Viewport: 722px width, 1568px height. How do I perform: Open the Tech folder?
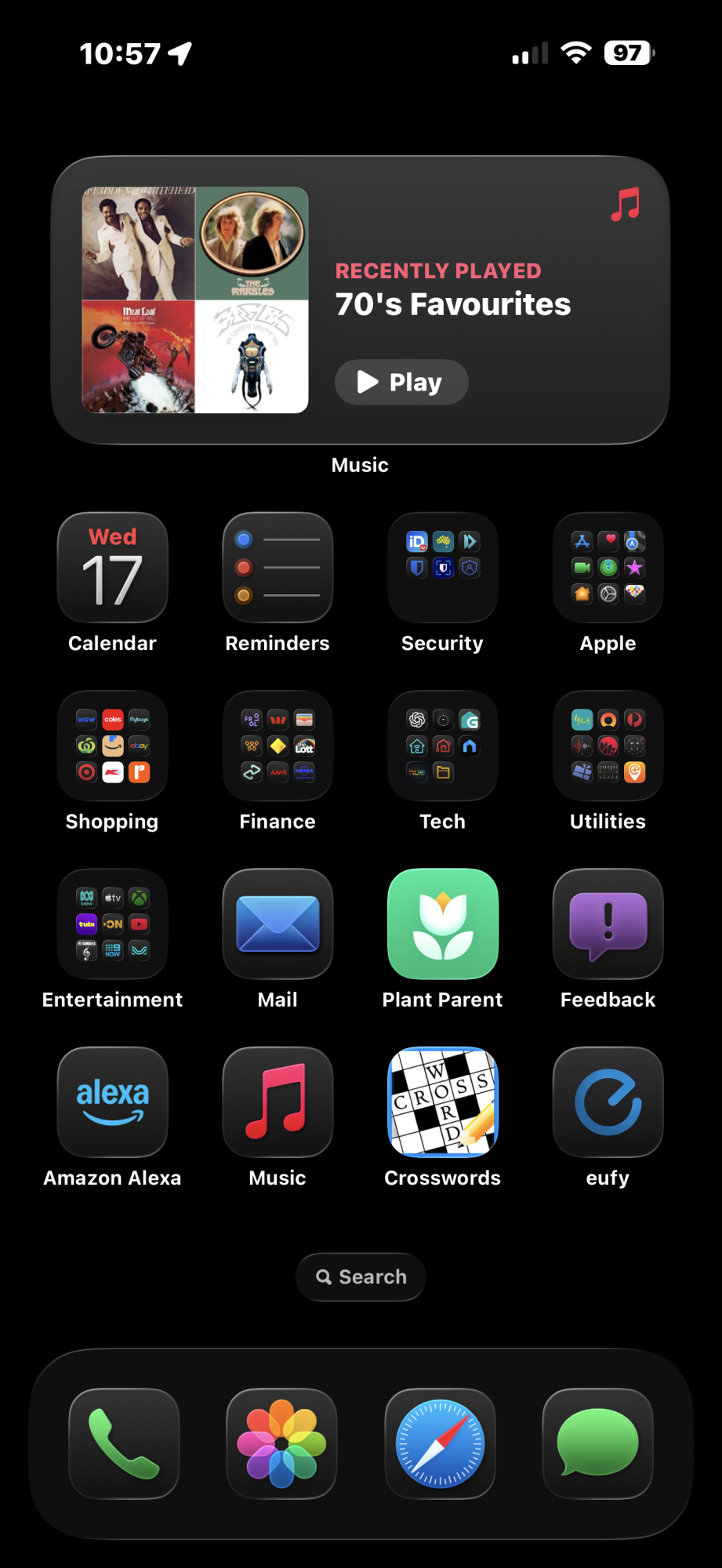pyautogui.click(x=443, y=746)
